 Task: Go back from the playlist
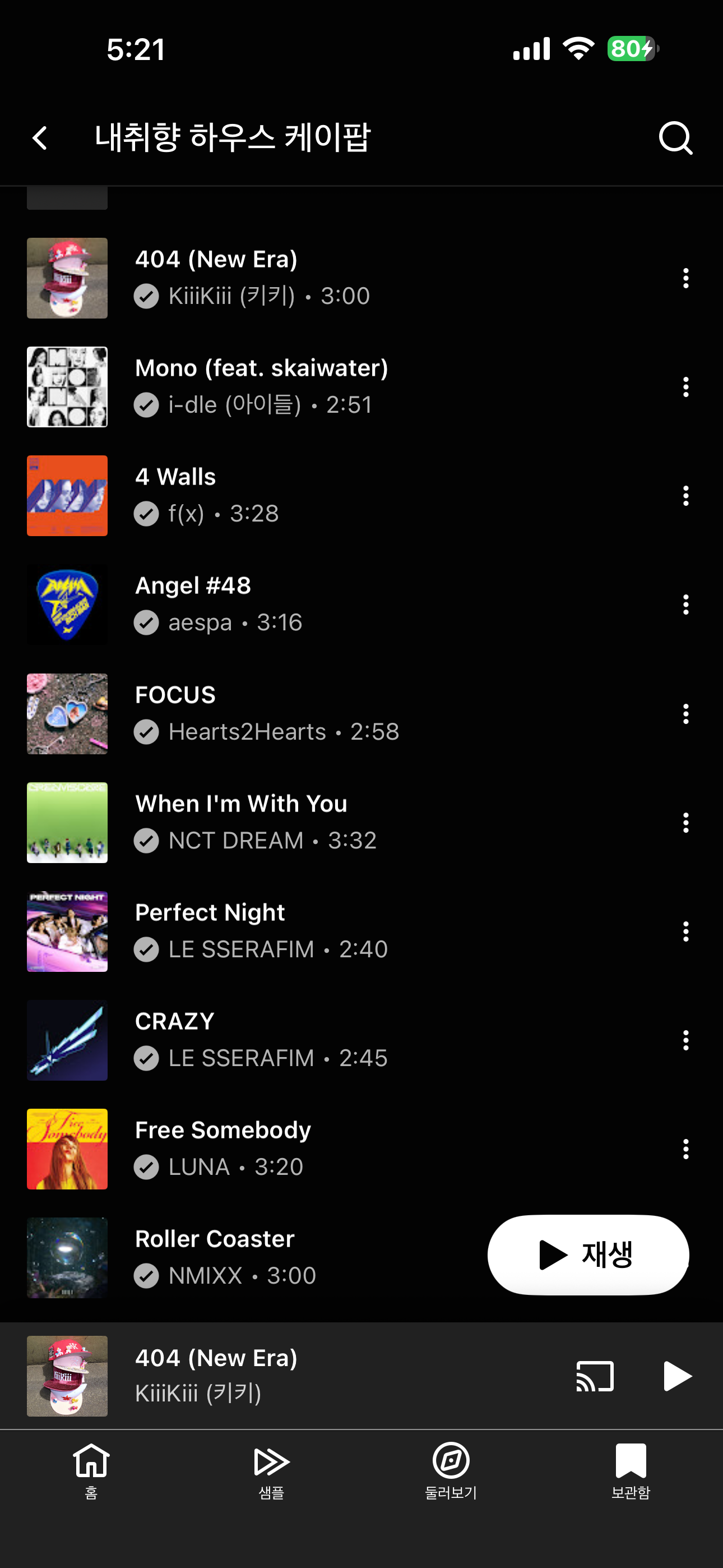click(x=40, y=138)
